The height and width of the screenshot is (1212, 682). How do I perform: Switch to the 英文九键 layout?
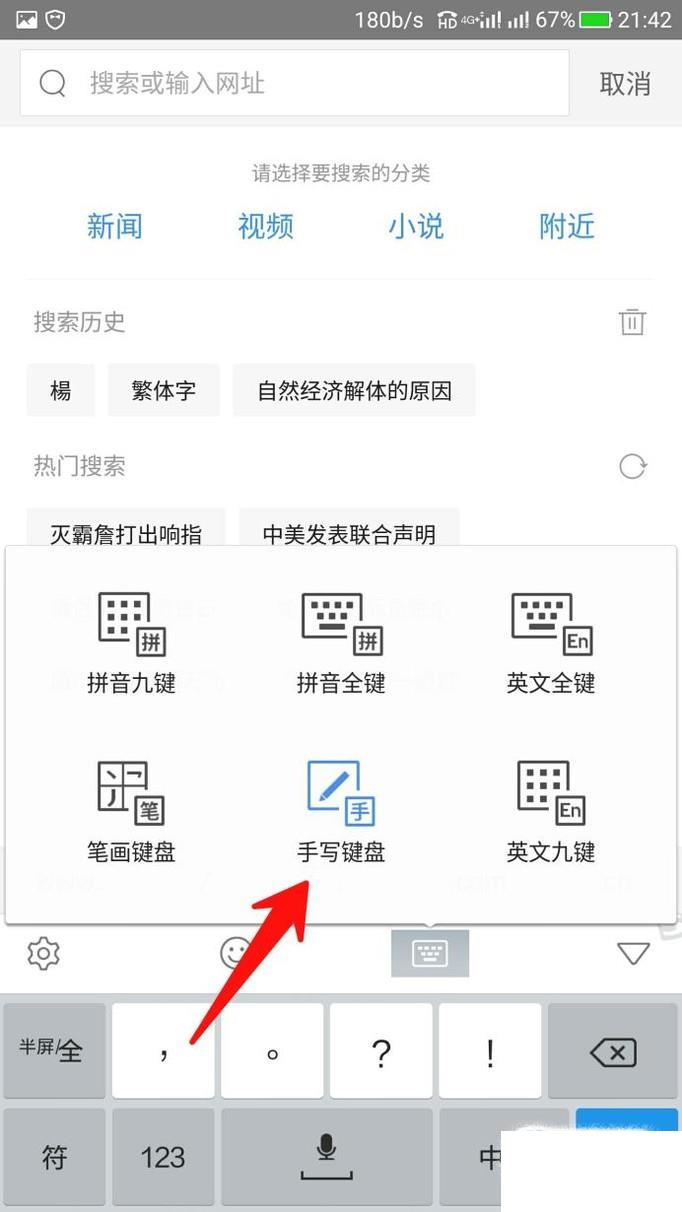551,812
